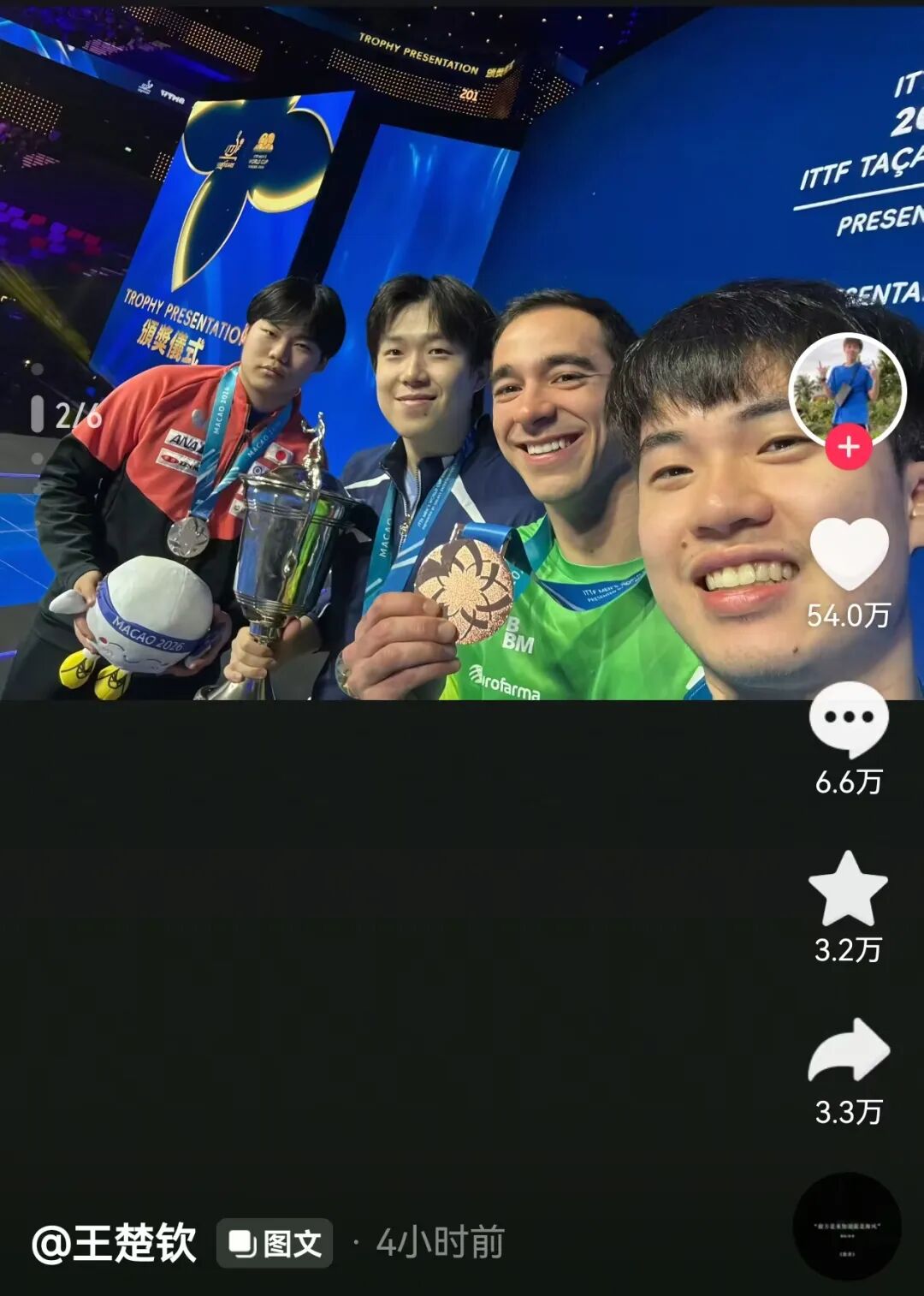Open the spinning music disc
924x1296 pixels.
pos(847,1226)
